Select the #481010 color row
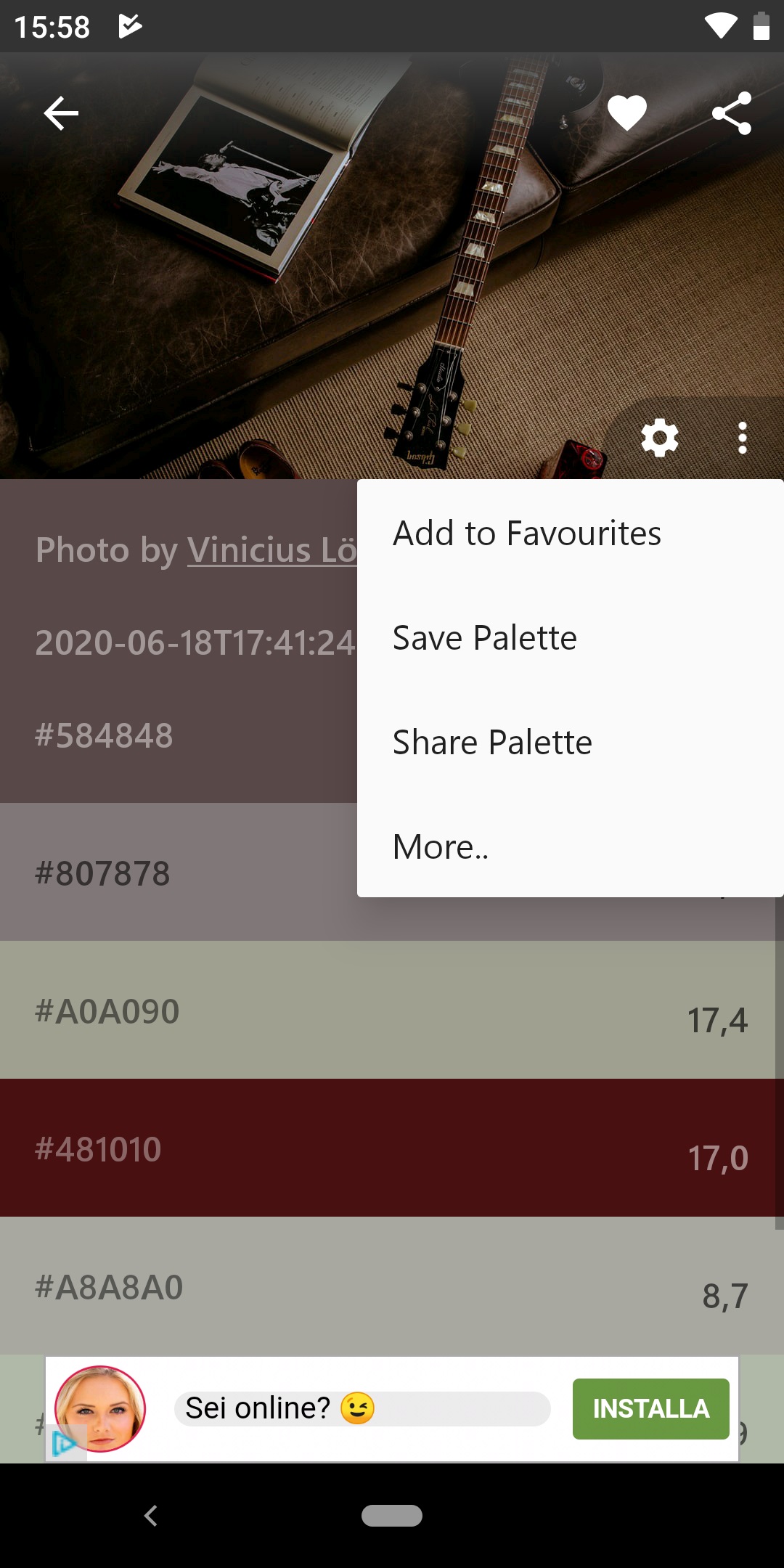784x1568 pixels. 392,1148
